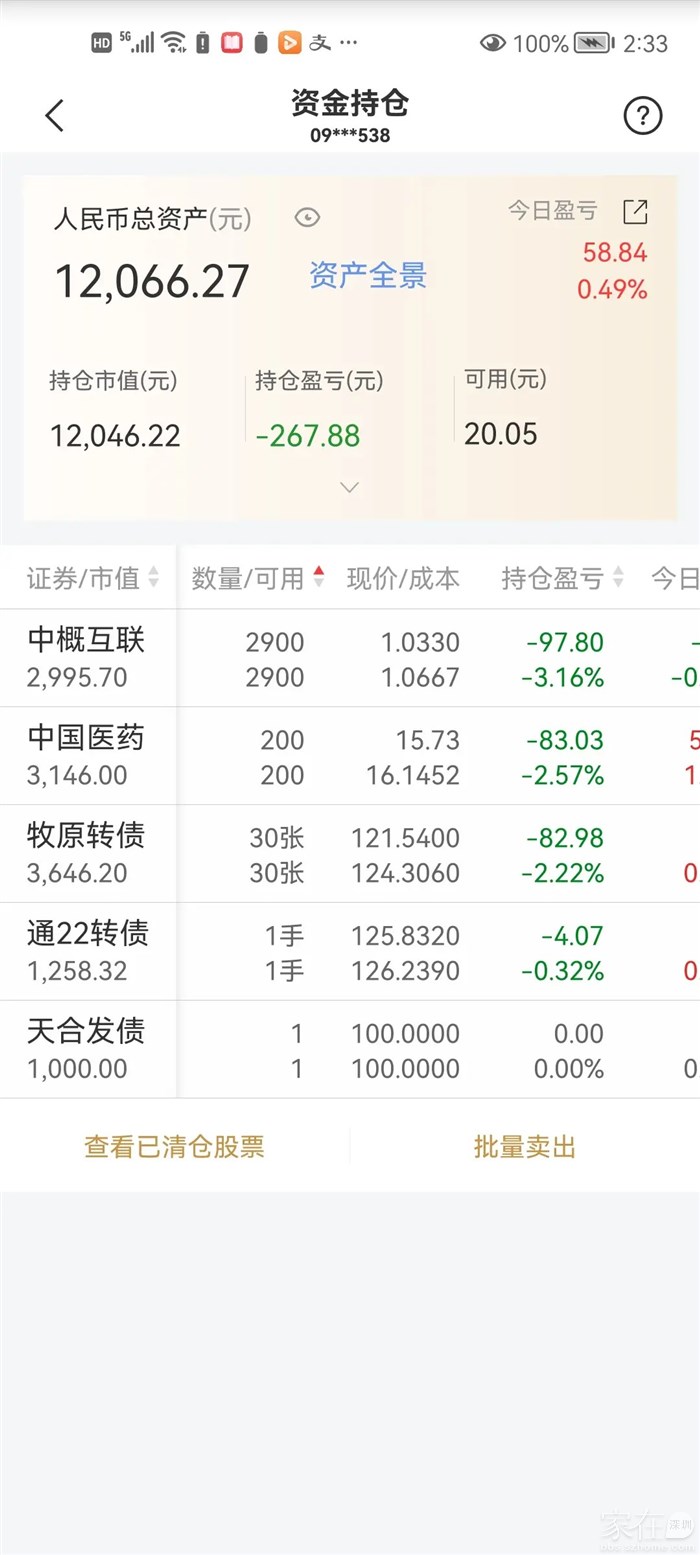Image resolution: width=700 pixels, height=1555 pixels.
Task: Open the help question mark icon
Action: coord(643,116)
